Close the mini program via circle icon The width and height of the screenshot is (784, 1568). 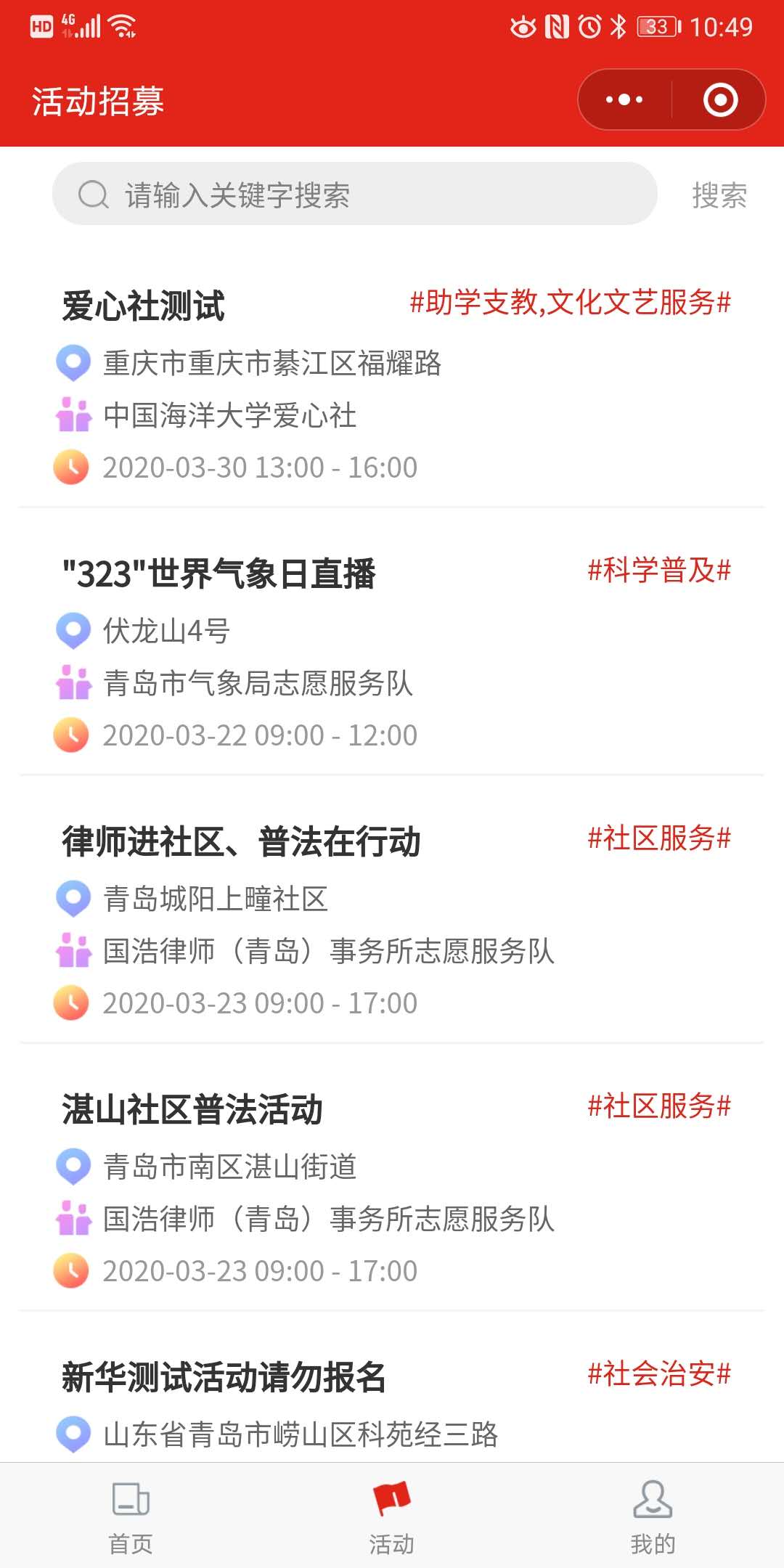pos(720,99)
